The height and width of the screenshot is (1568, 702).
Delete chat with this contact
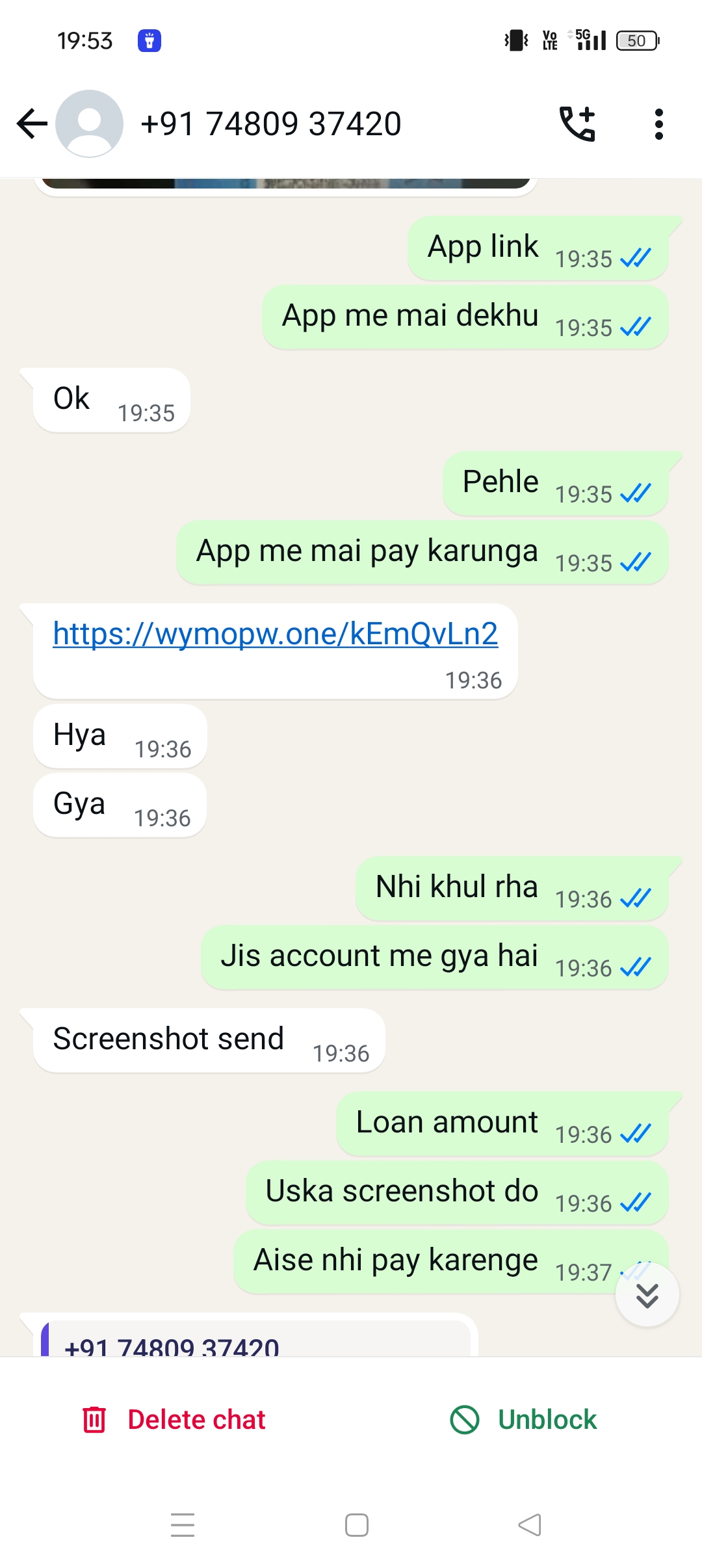pyautogui.click(x=174, y=1420)
